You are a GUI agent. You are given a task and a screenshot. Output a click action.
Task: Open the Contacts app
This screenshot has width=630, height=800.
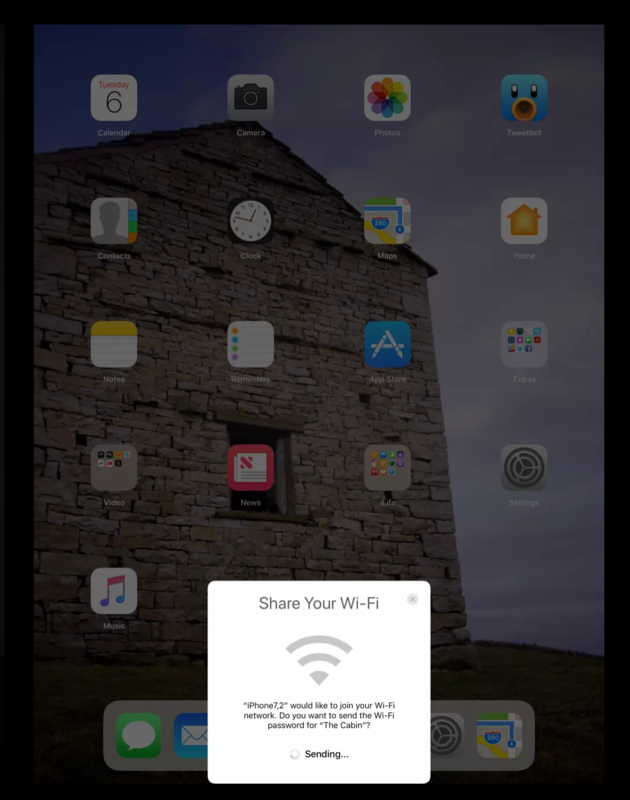pyautogui.click(x=114, y=221)
